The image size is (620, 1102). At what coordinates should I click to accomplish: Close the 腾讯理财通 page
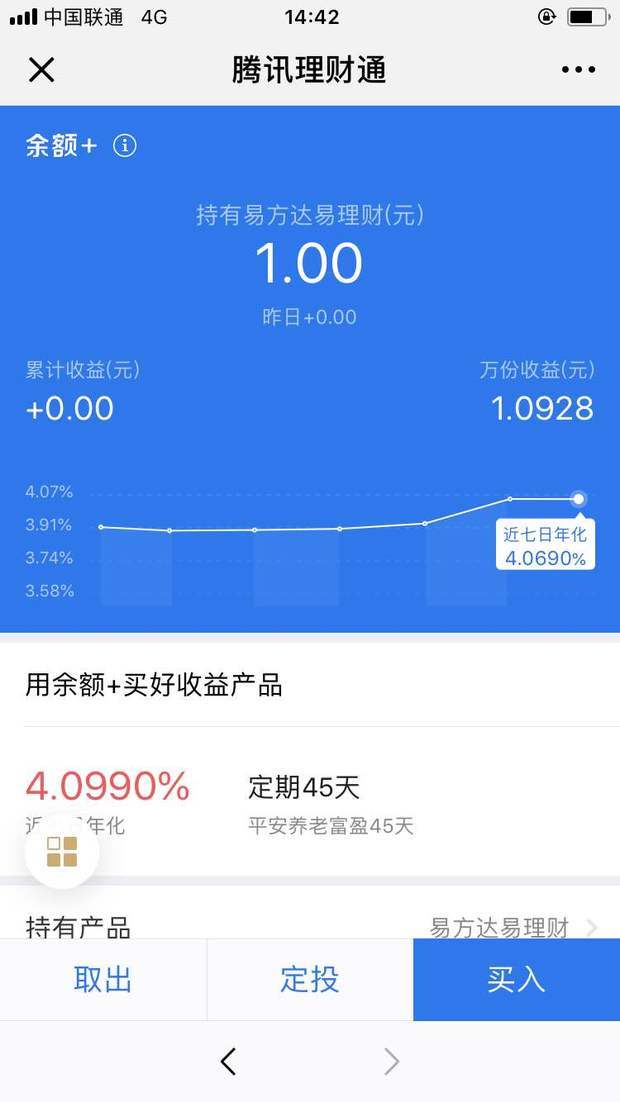[41, 70]
